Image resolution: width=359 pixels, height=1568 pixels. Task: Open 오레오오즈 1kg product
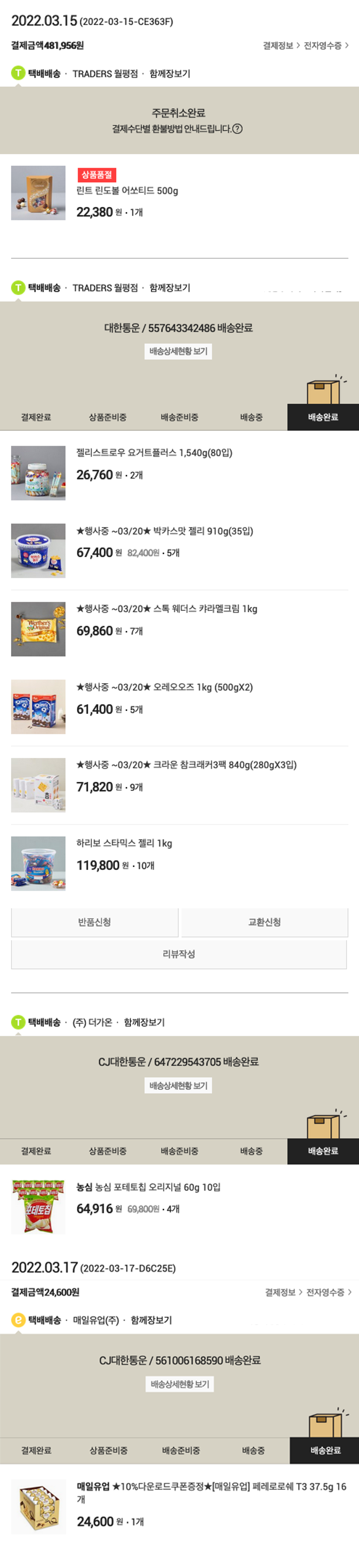[x=164, y=687]
